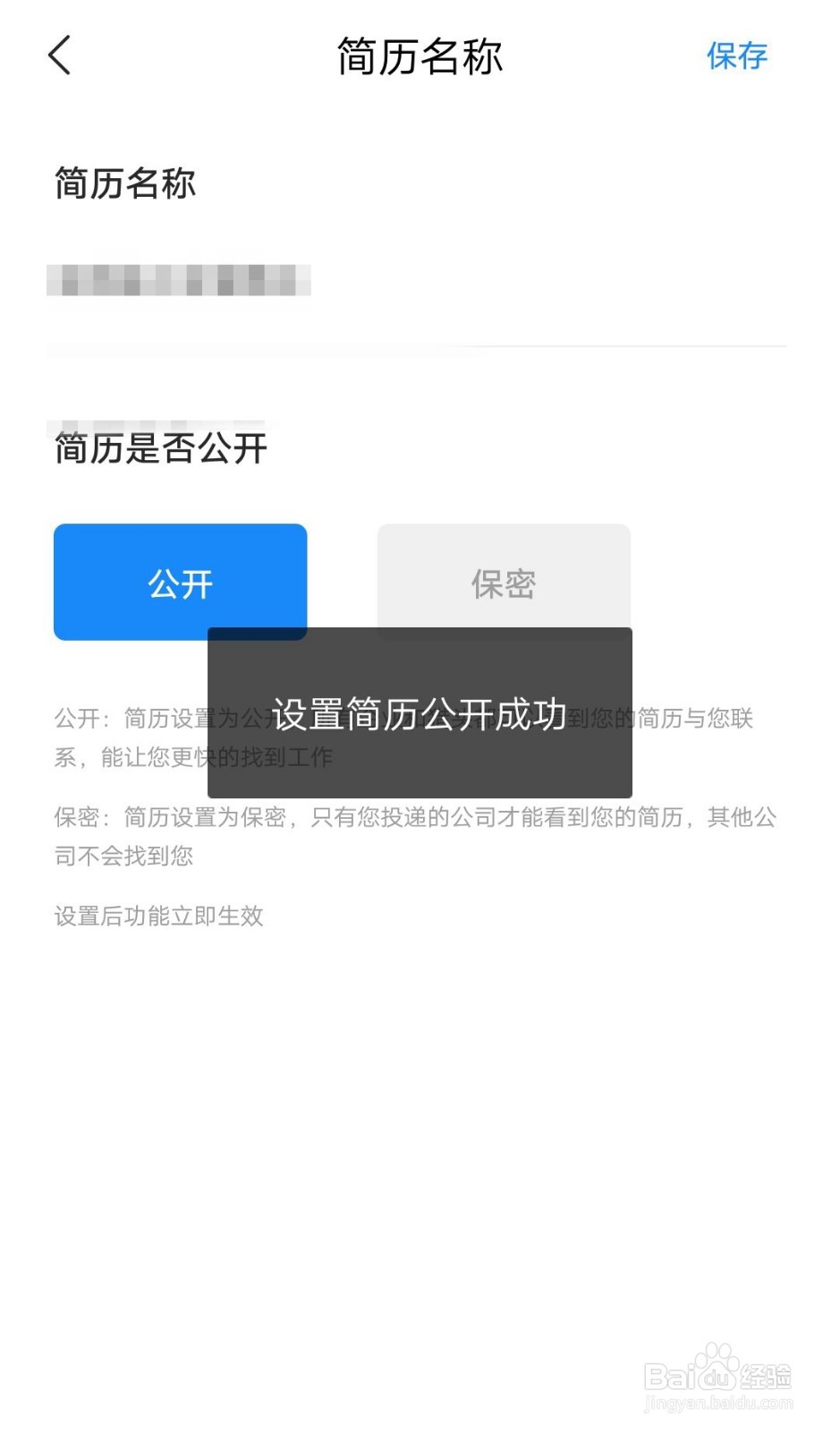Screen dimensions: 840x1432
Task: Click the return arrow beside 简历名称 title
Action: point(57,55)
